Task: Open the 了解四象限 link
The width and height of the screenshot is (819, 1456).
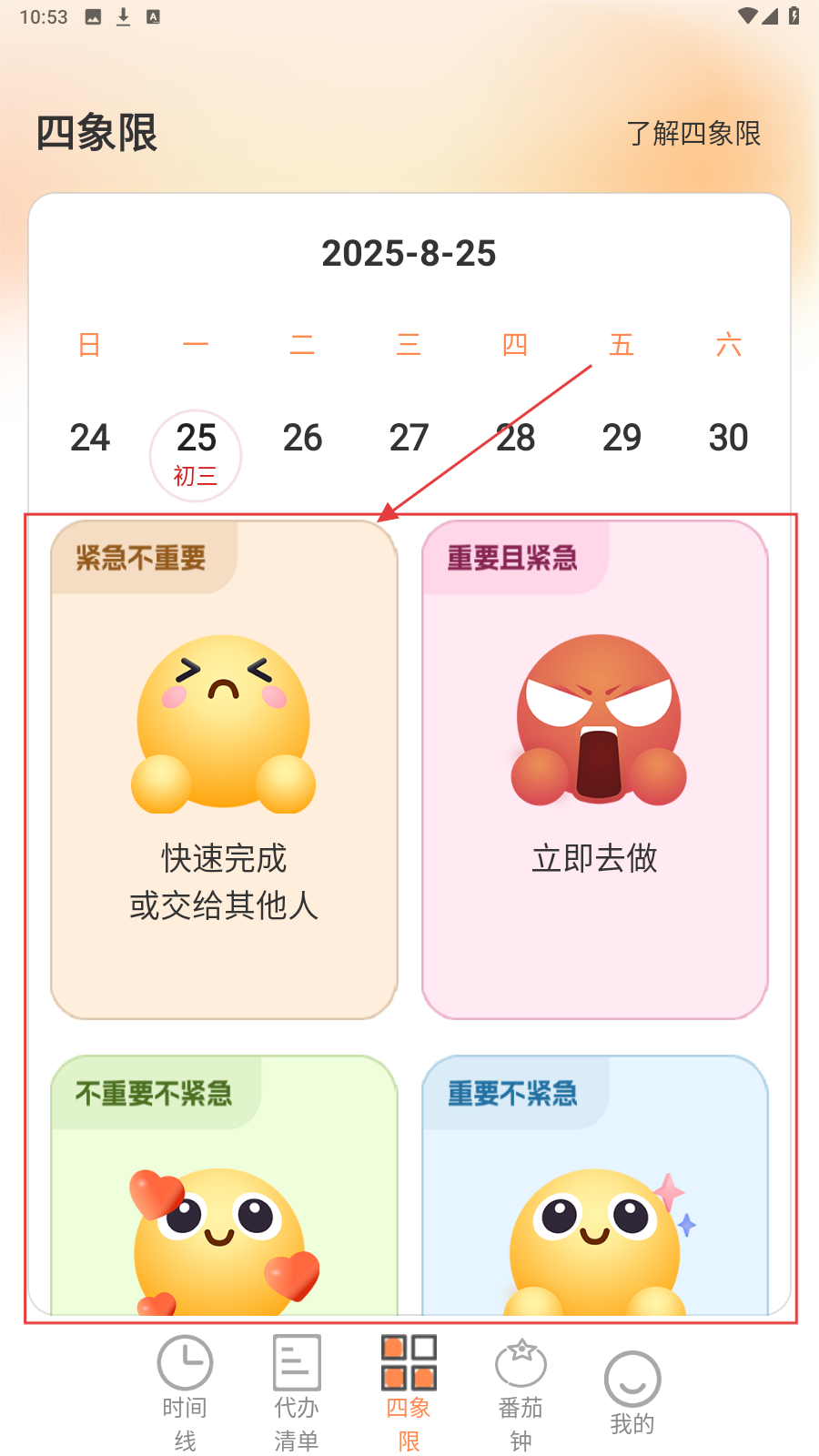Action: click(x=693, y=134)
